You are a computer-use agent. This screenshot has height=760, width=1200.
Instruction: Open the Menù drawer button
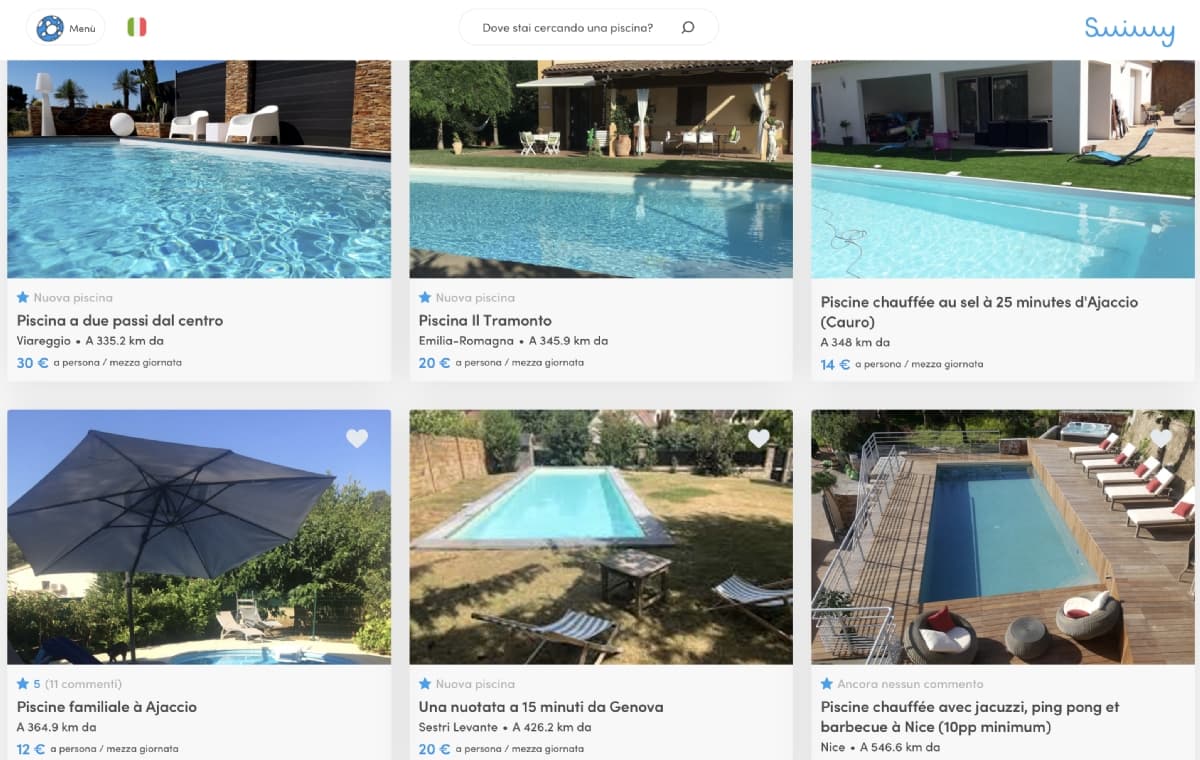(x=65, y=28)
